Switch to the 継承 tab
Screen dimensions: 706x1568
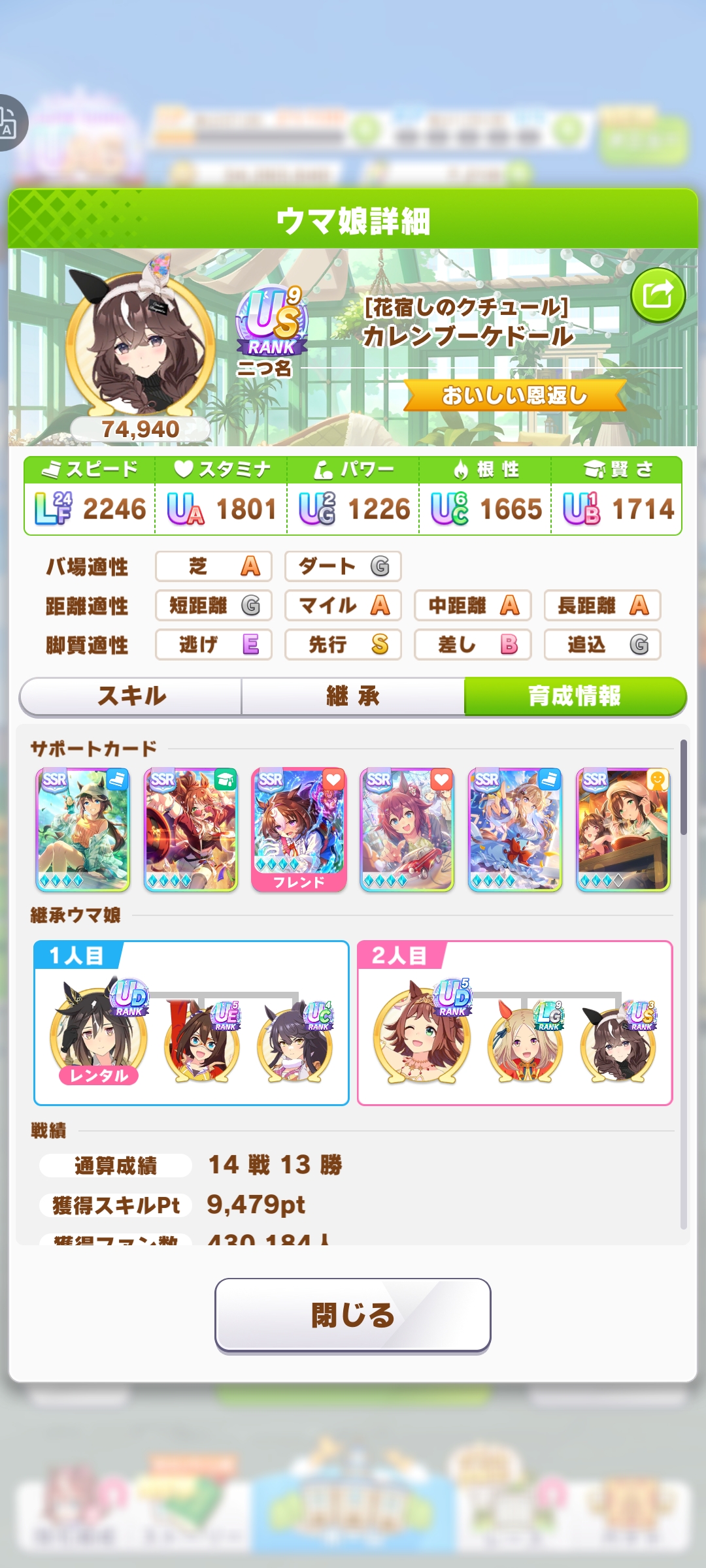(x=353, y=696)
